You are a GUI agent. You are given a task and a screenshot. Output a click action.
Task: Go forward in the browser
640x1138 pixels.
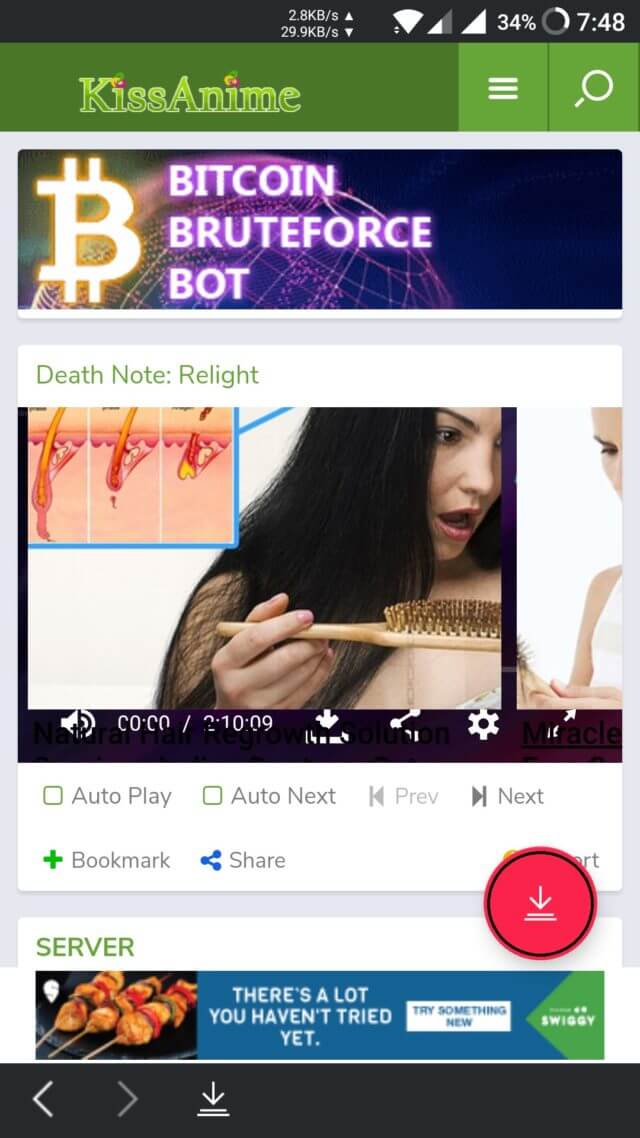127,1100
